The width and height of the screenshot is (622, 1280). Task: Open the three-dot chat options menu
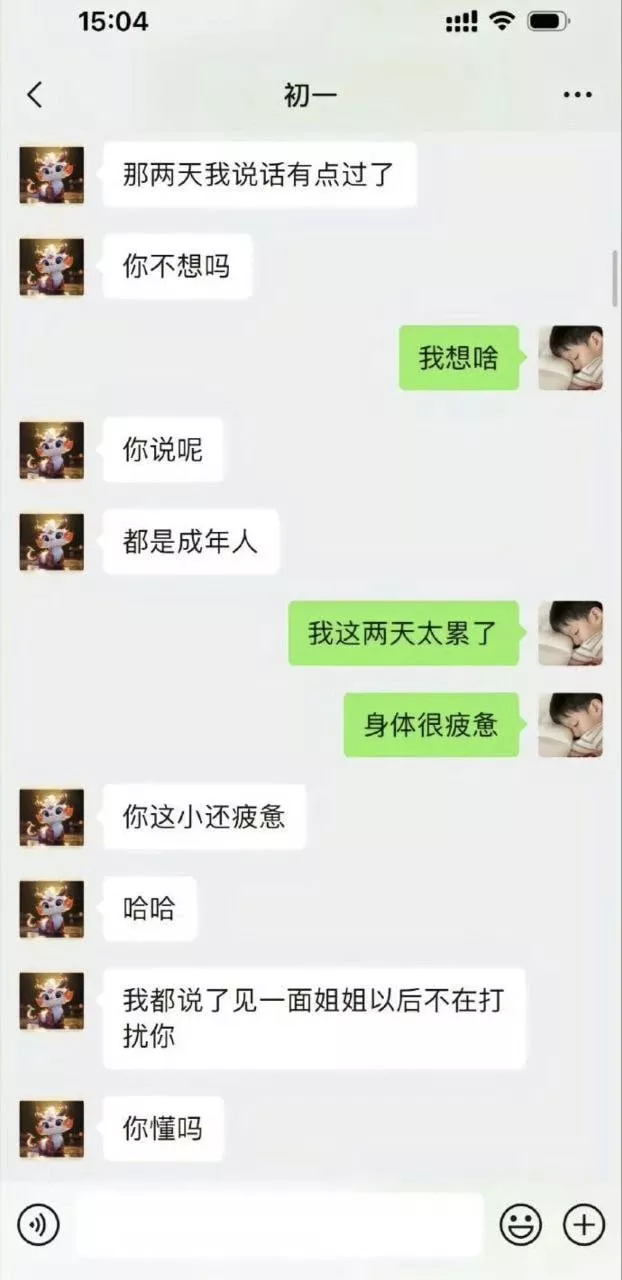[577, 95]
